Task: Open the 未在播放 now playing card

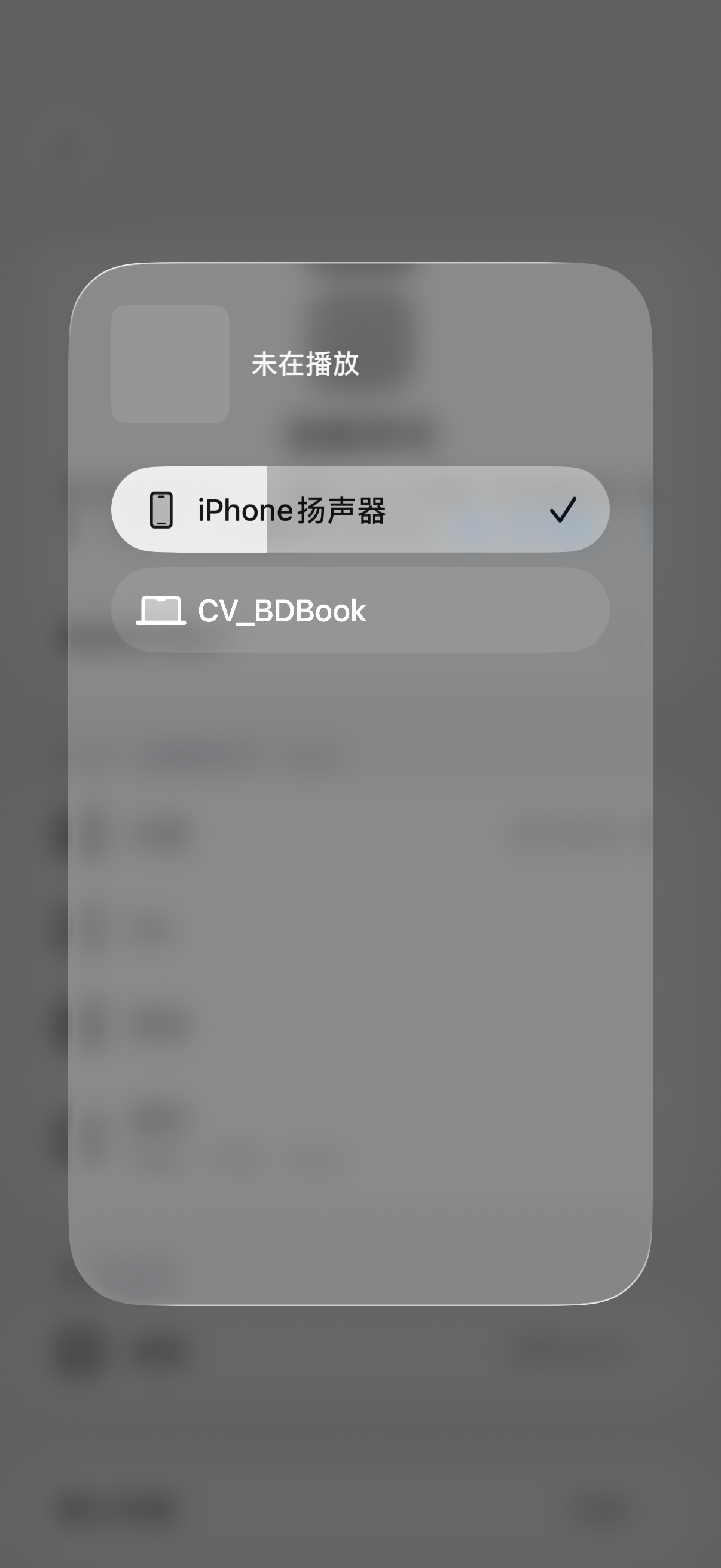Action: (x=304, y=364)
